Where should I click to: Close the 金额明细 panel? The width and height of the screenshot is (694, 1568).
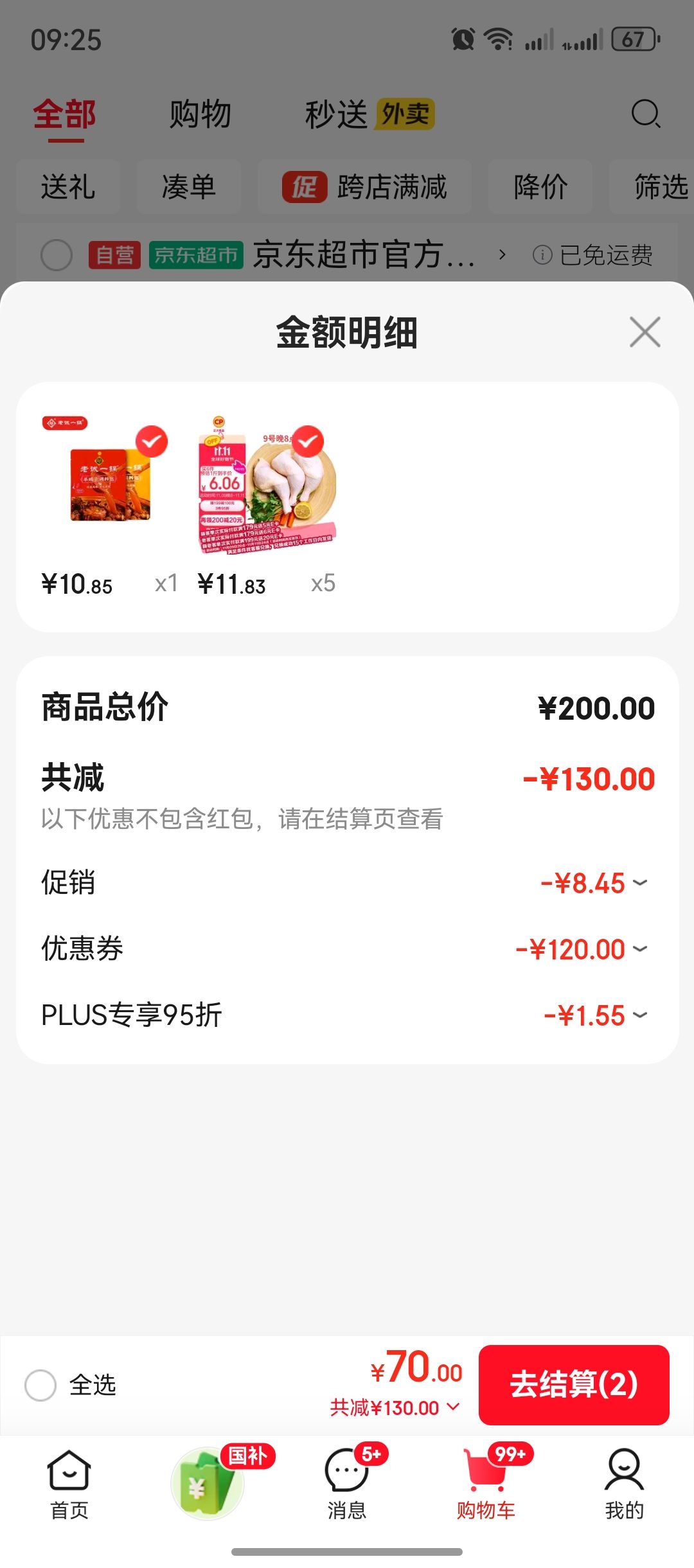tap(645, 332)
